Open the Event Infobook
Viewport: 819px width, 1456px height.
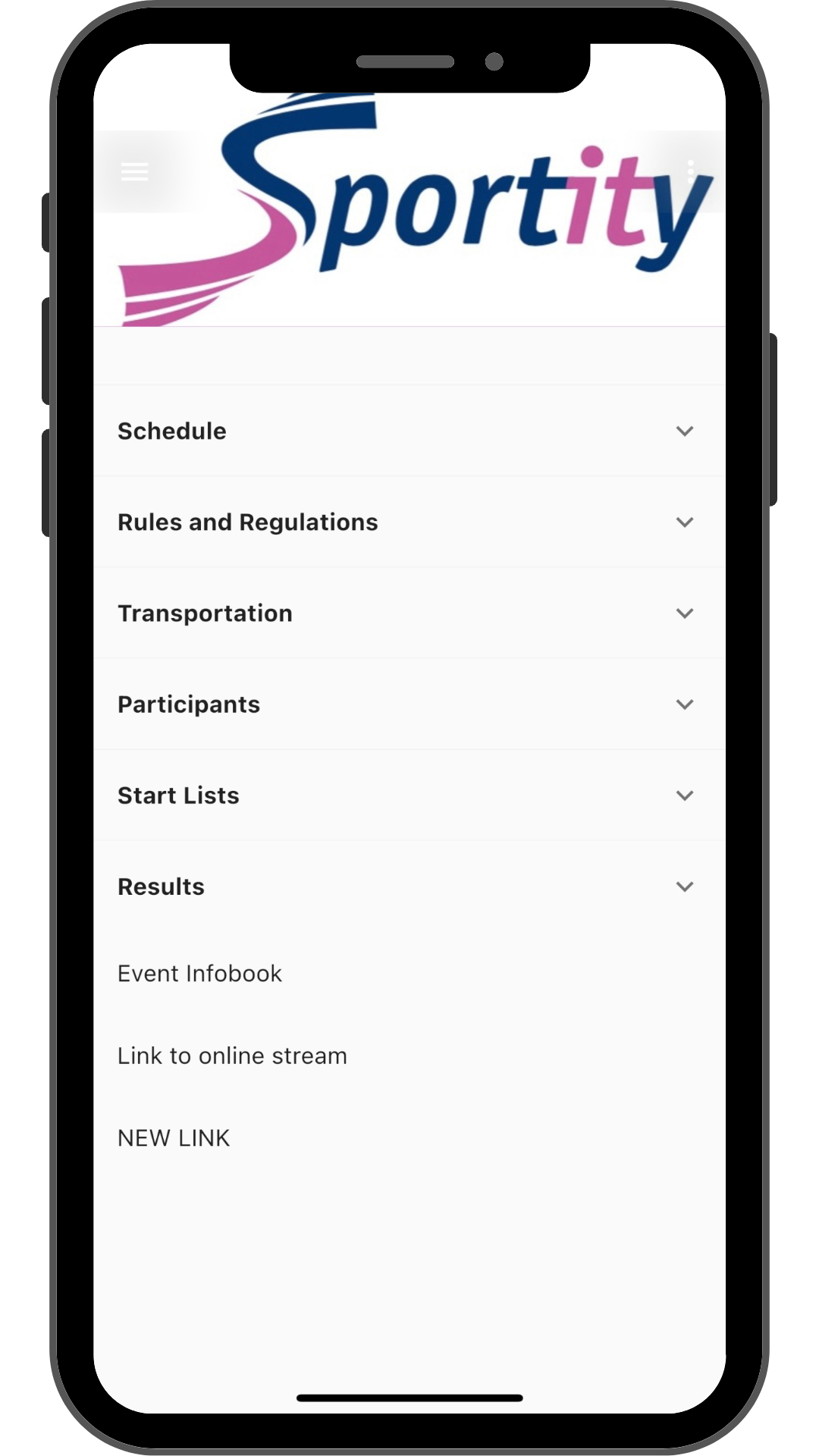click(199, 974)
